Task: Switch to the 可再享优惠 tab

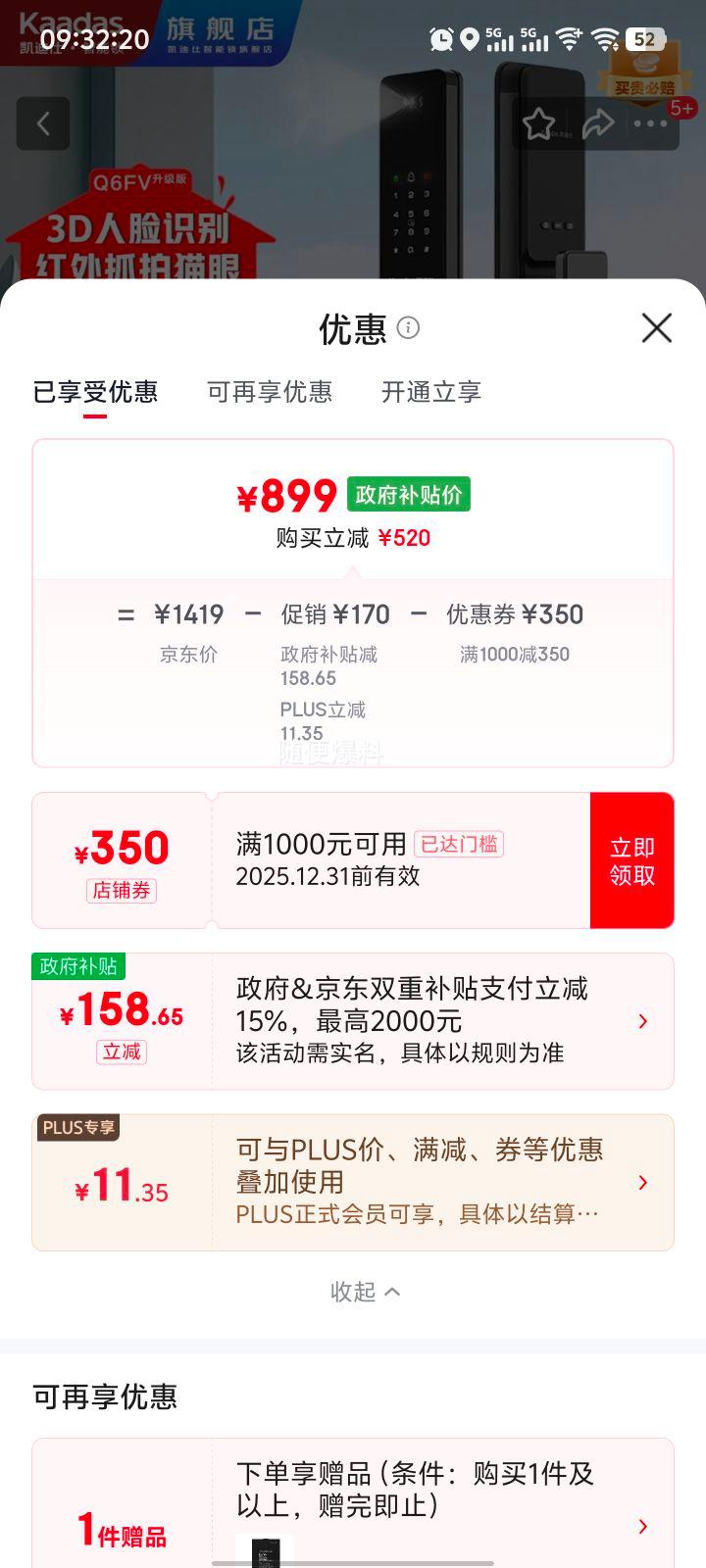Action: pyautogui.click(x=270, y=392)
